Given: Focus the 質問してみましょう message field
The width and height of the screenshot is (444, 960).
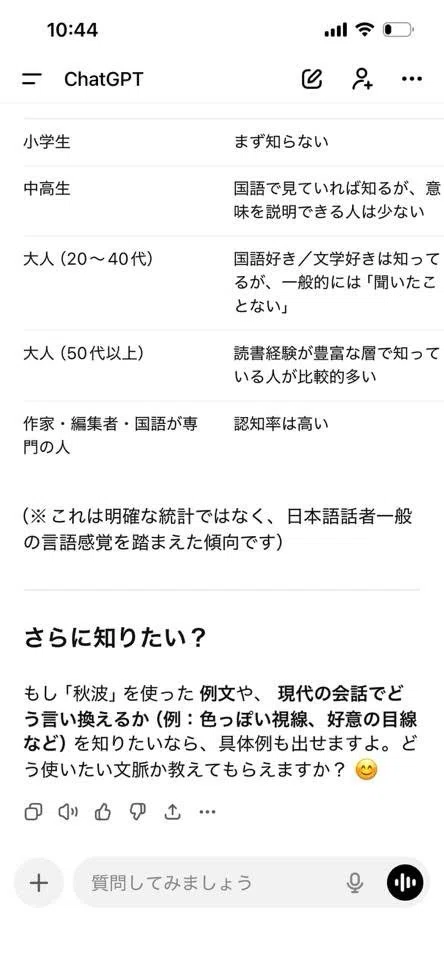Looking at the screenshot, I should 208,882.
